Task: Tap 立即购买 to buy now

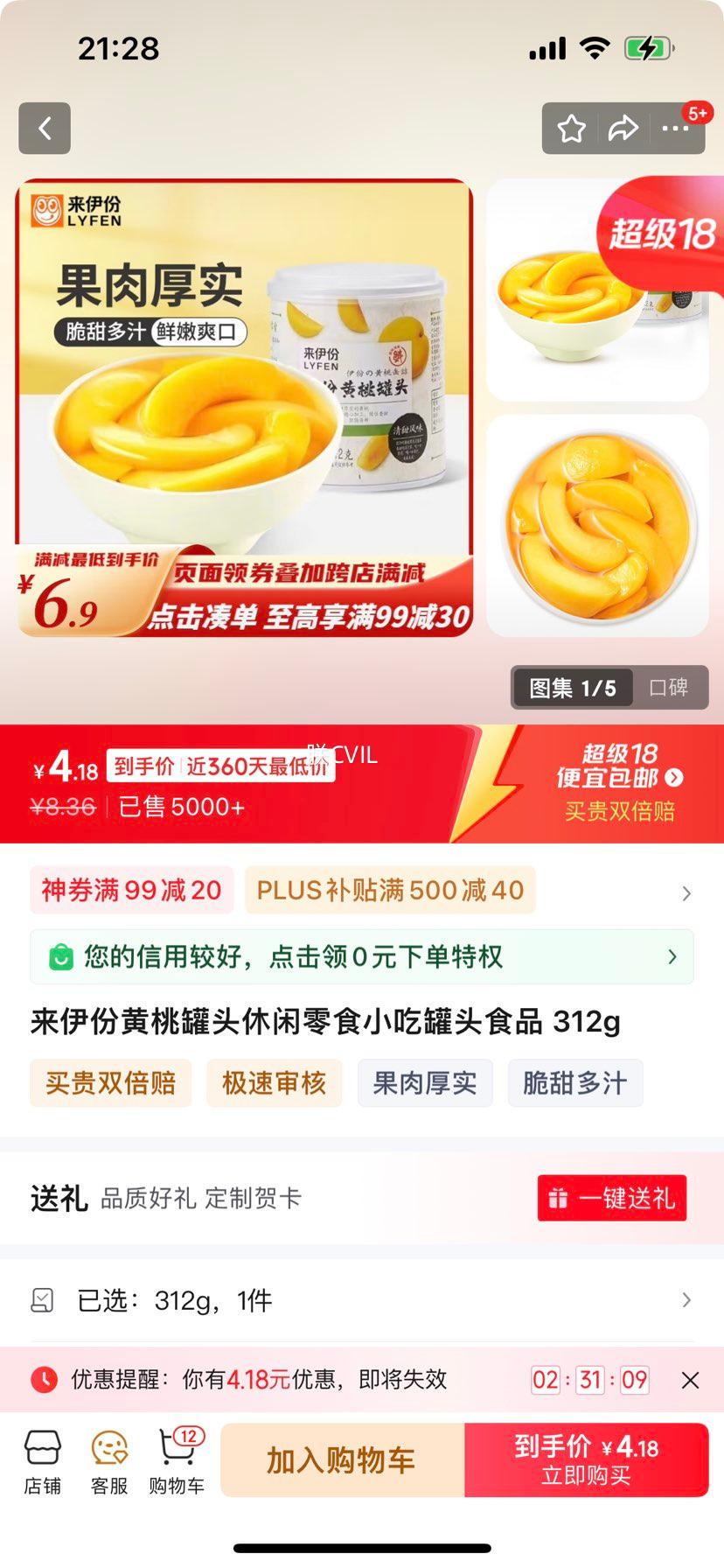Action: [588, 1459]
